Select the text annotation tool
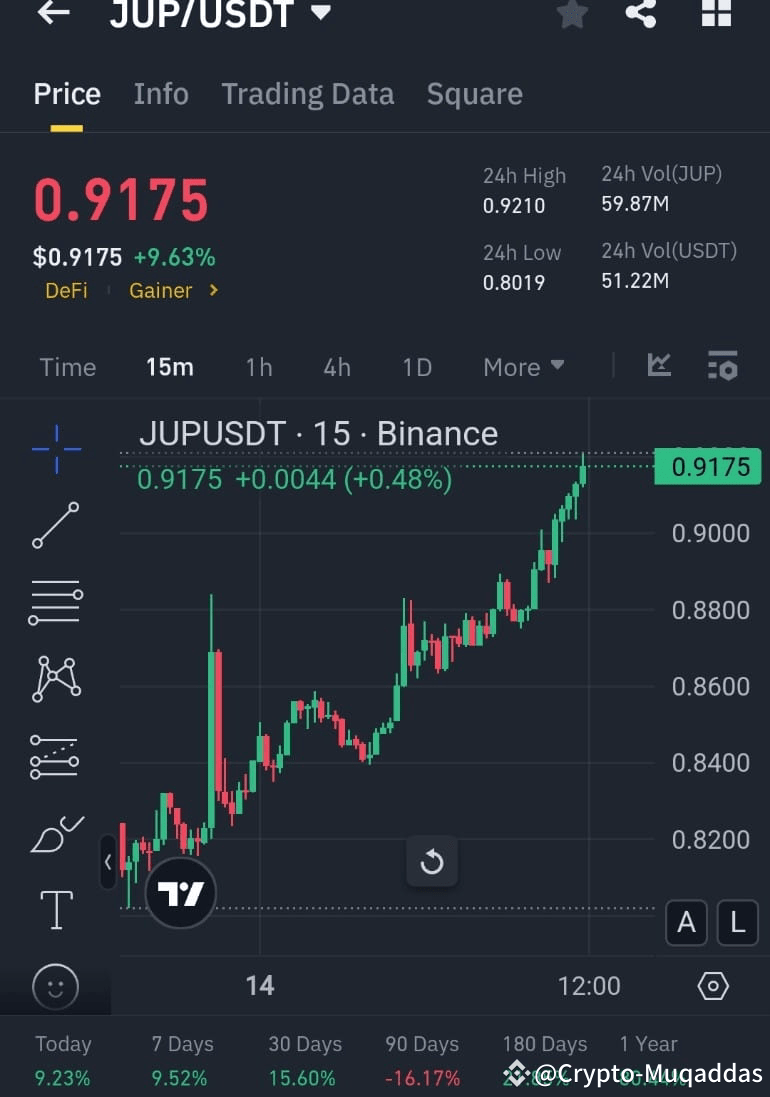The height and width of the screenshot is (1097, 770). 55,910
